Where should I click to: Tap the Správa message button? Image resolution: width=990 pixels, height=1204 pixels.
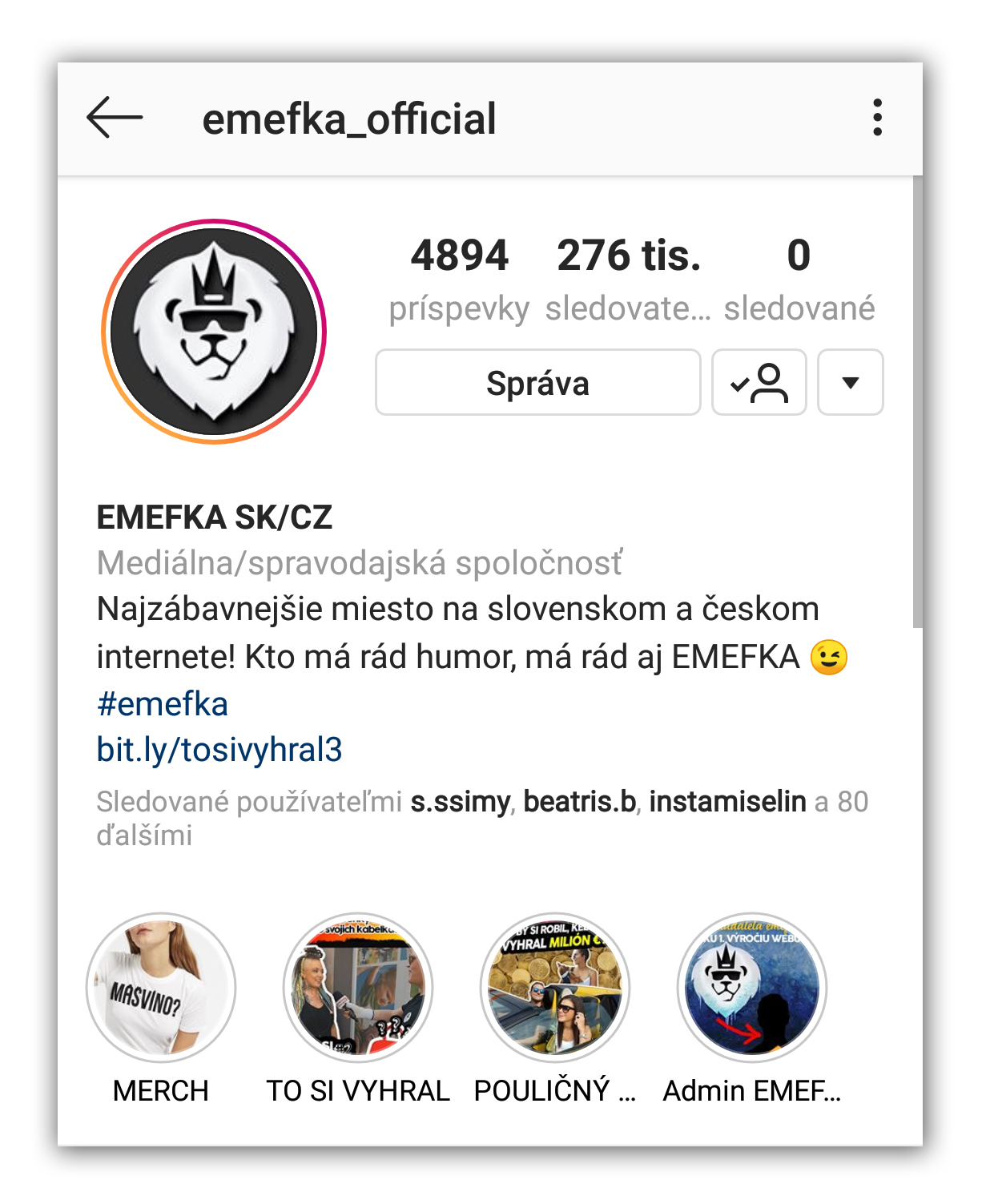(537, 383)
